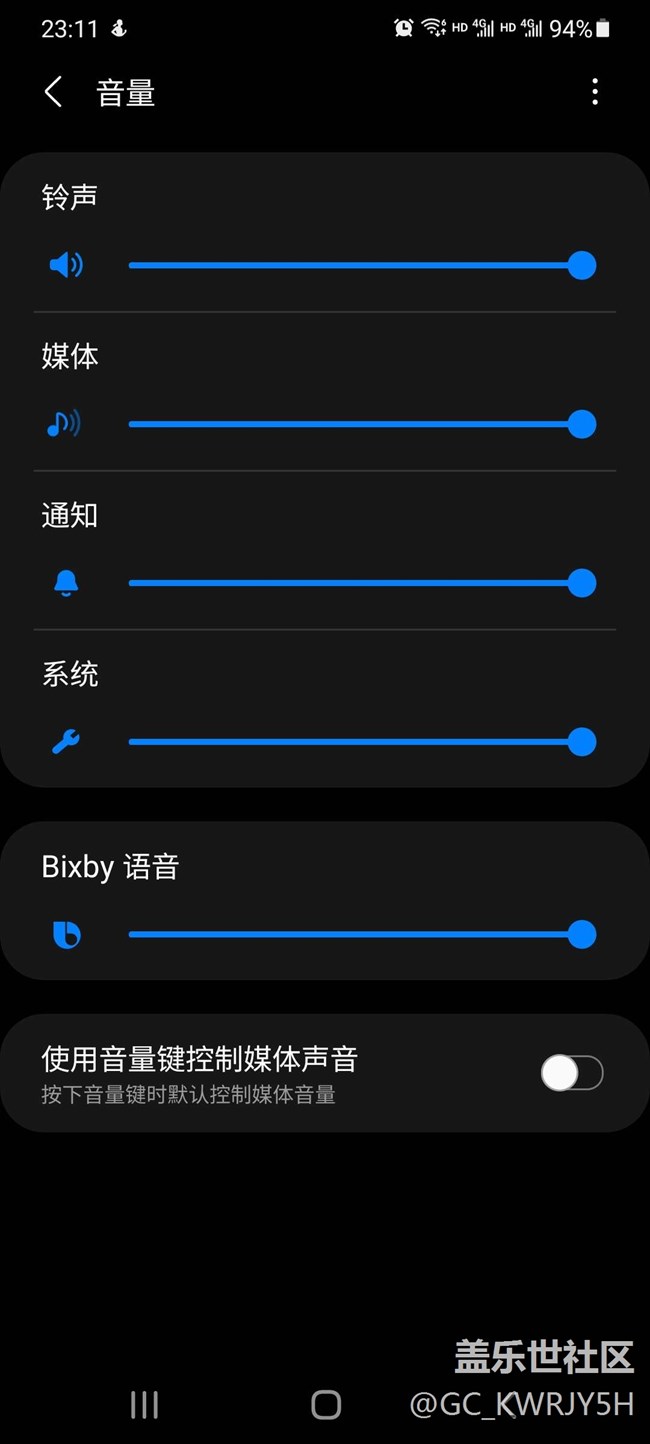Tap the 系统 volume slider
The height and width of the screenshot is (1444, 650).
(355, 742)
